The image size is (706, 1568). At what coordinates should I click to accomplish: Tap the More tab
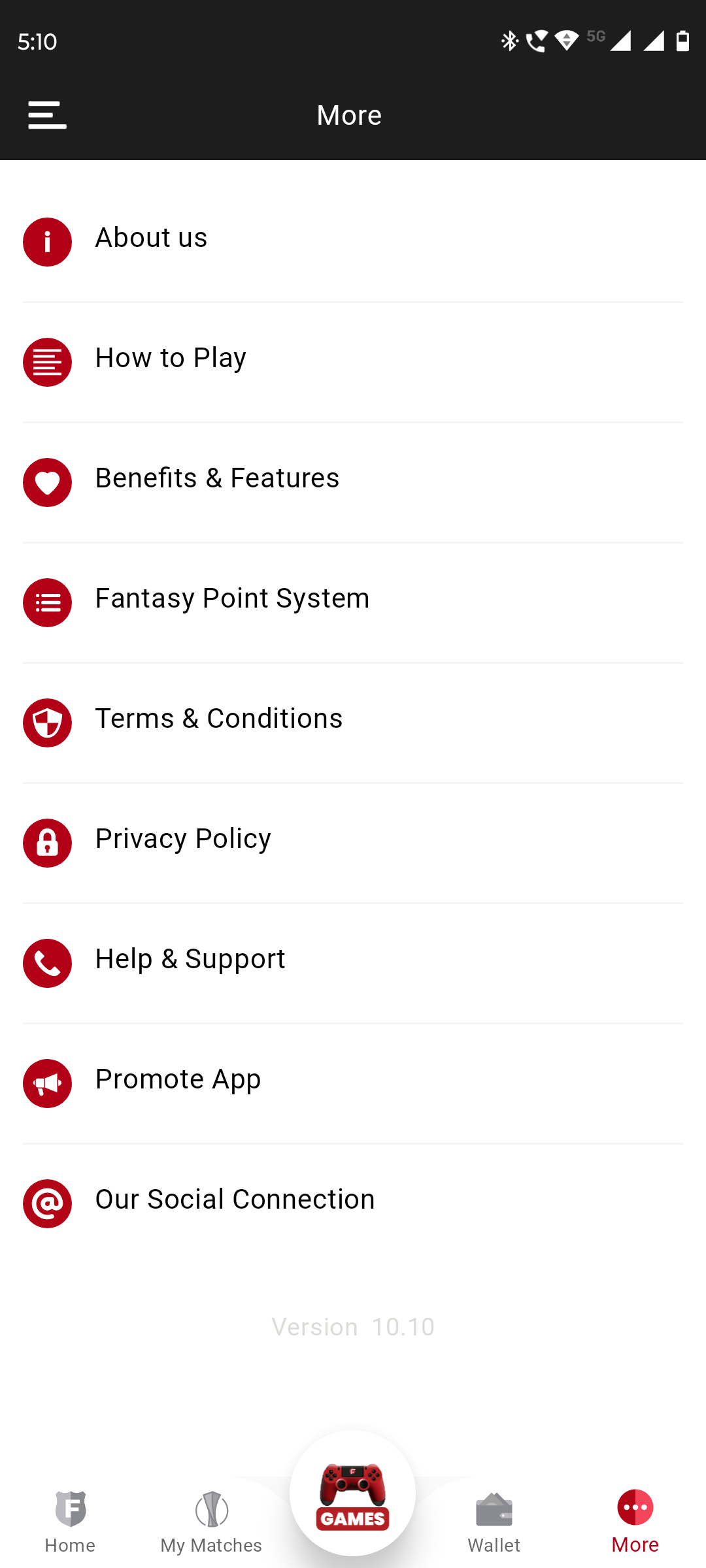(x=635, y=1521)
